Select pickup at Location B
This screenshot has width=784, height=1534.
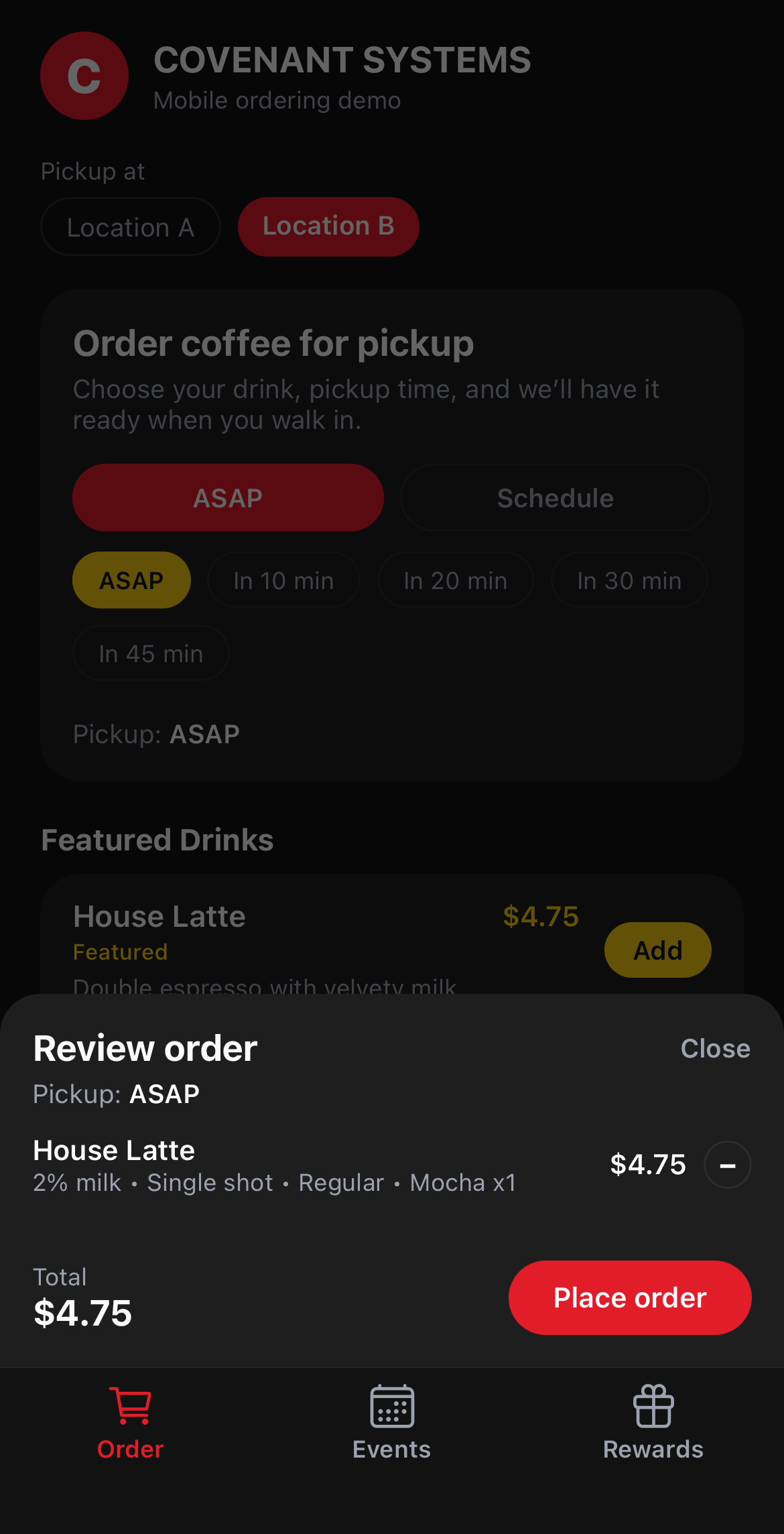[x=328, y=227]
